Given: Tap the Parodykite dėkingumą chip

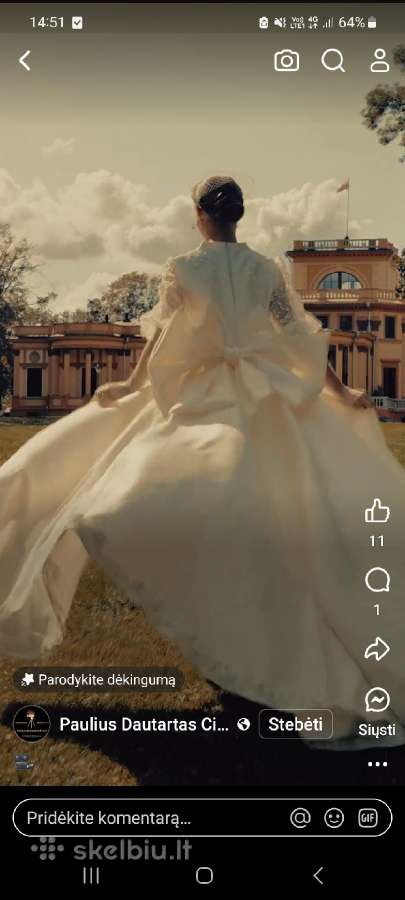Looking at the screenshot, I should click(98, 680).
